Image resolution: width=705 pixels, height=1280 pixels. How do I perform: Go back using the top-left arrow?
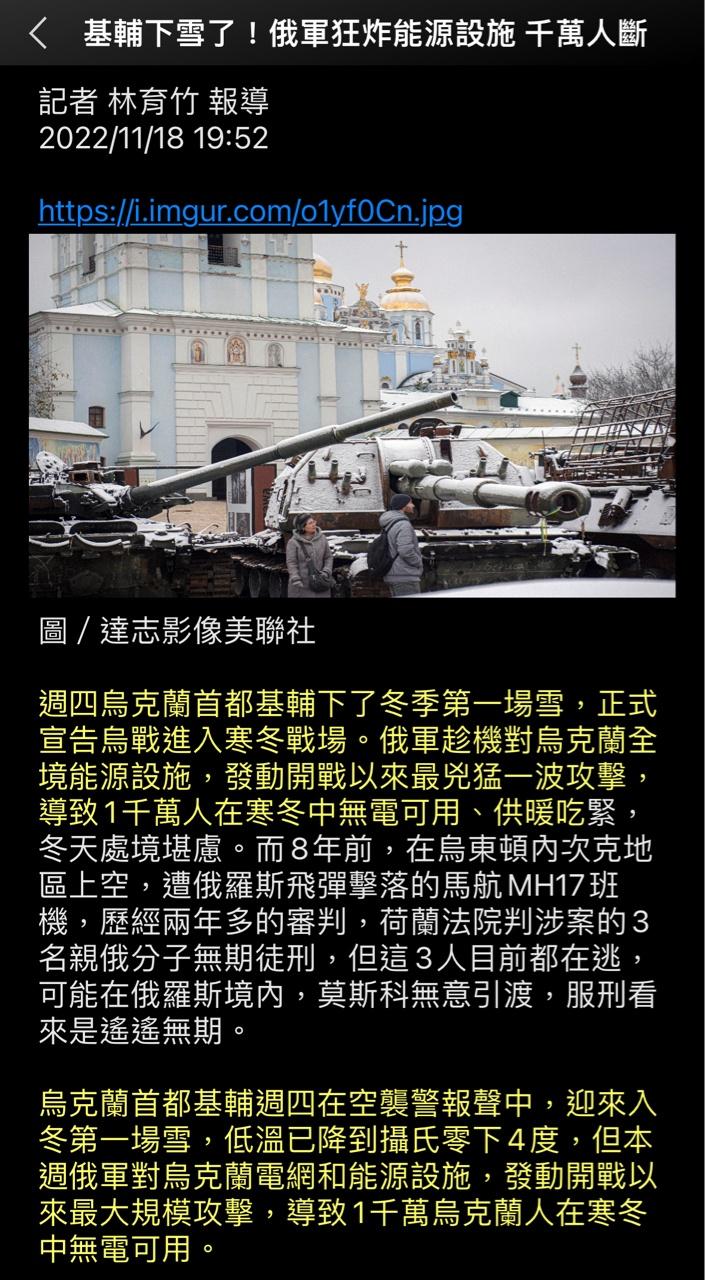(38, 34)
